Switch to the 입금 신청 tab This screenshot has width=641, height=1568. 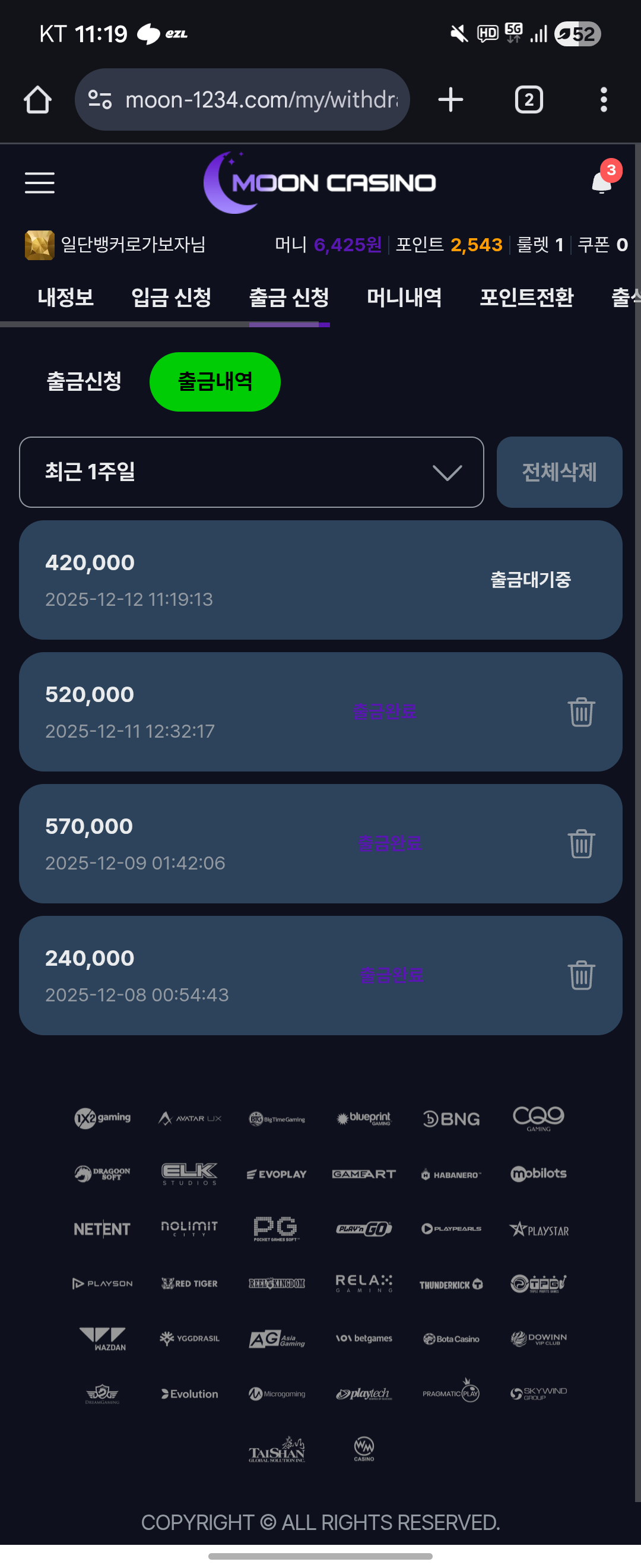pos(172,298)
